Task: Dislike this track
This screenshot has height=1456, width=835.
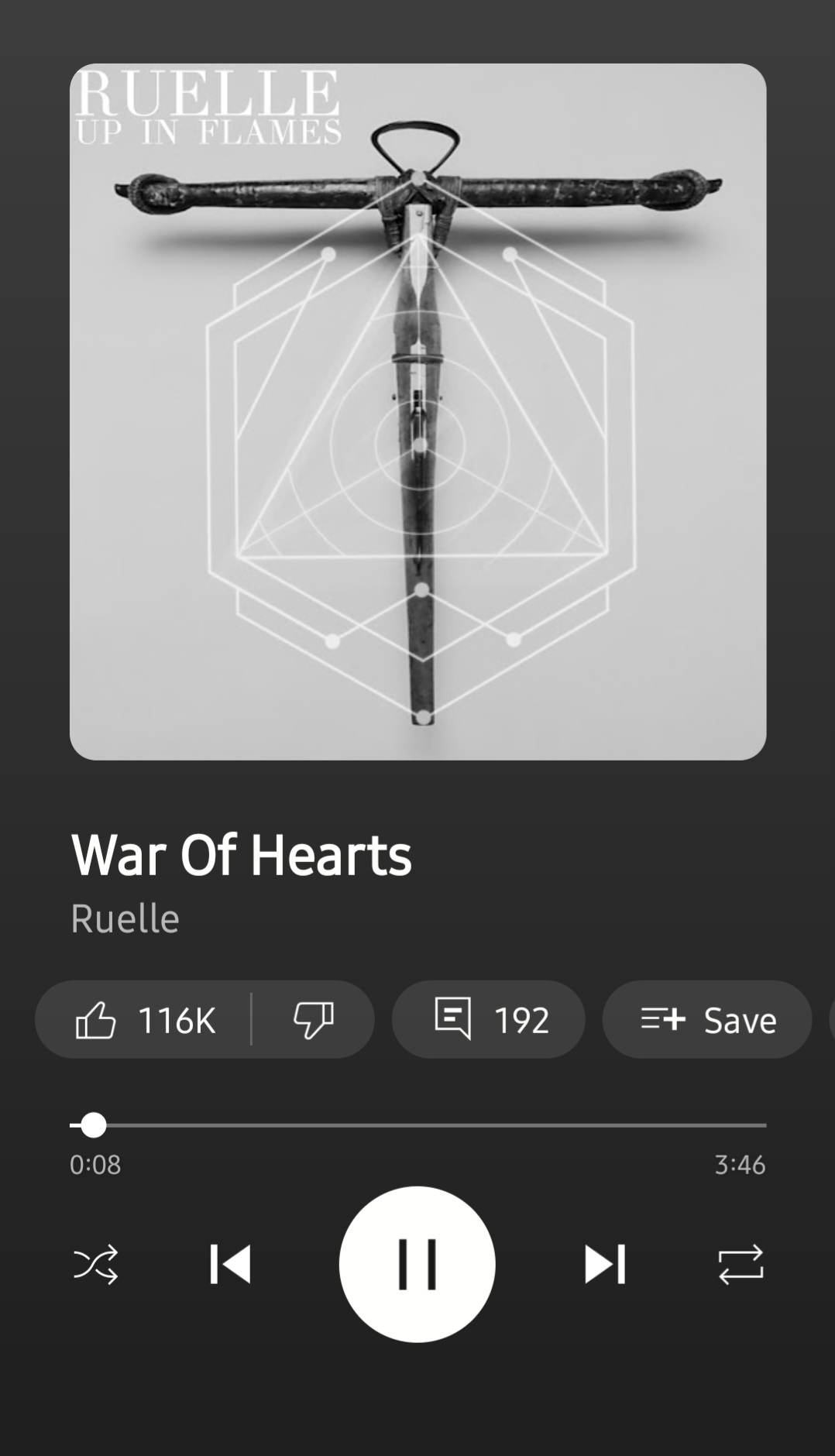Action: click(313, 1019)
